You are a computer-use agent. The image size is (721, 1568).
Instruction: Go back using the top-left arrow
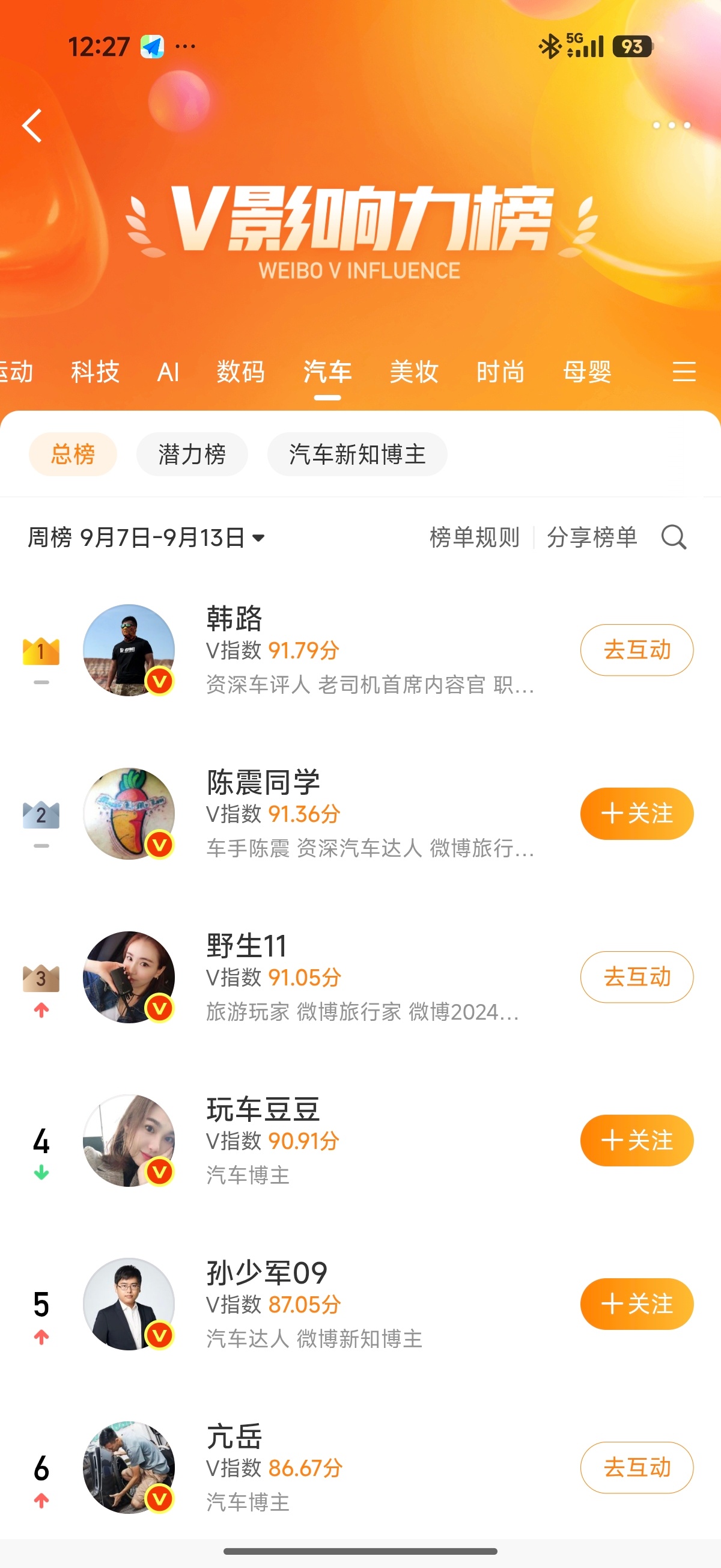coord(32,126)
